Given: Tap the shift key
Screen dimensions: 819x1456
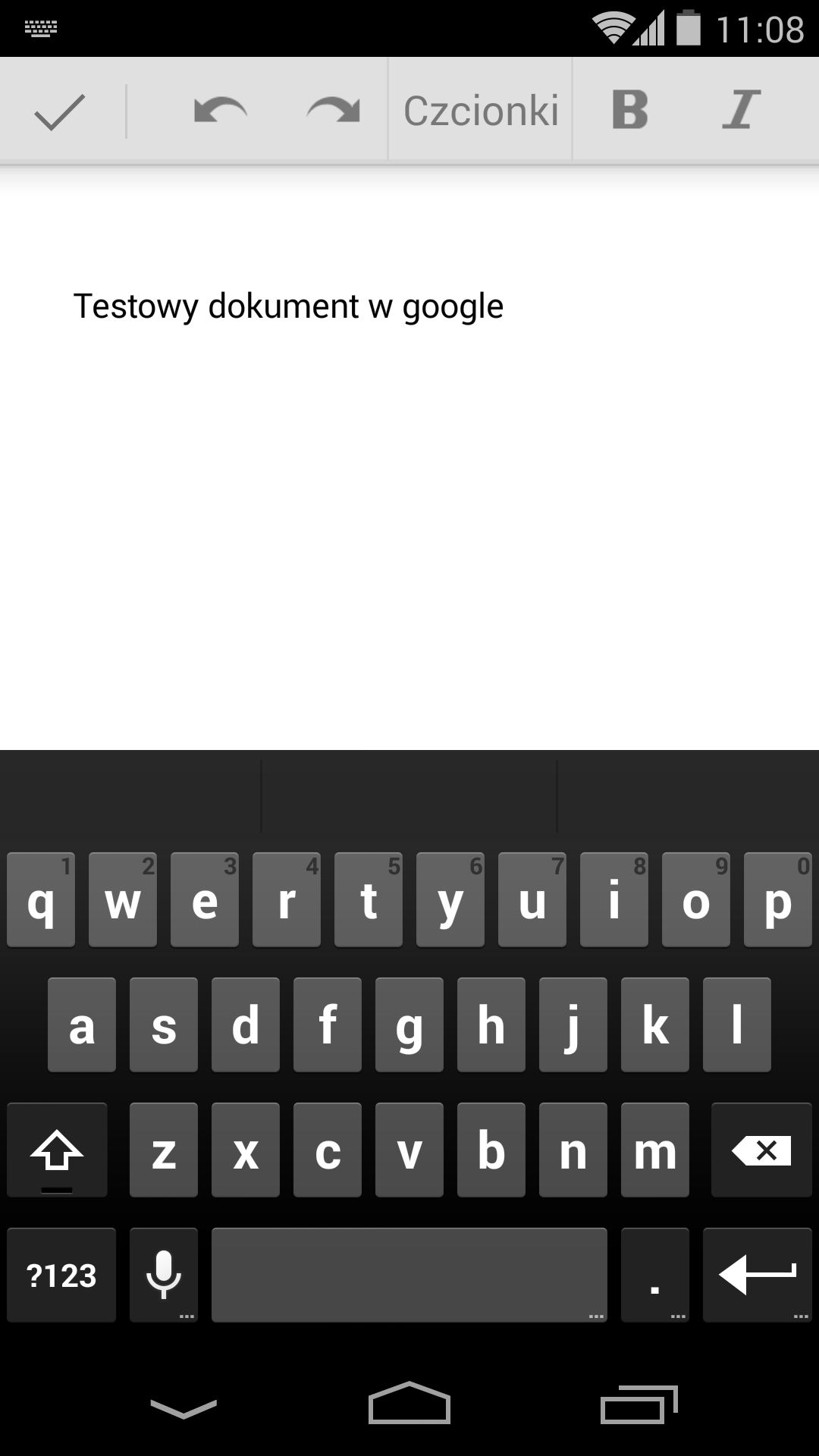Looking at the screenshot, I should pyautogui.click(x=57, y=1150).
